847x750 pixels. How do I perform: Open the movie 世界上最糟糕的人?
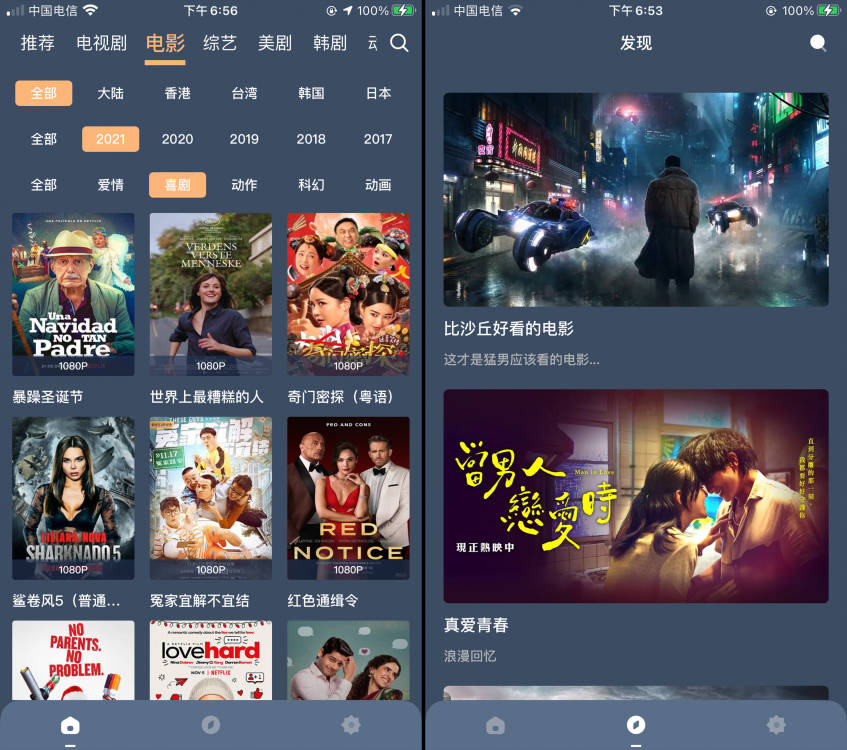tap(210, 294)
